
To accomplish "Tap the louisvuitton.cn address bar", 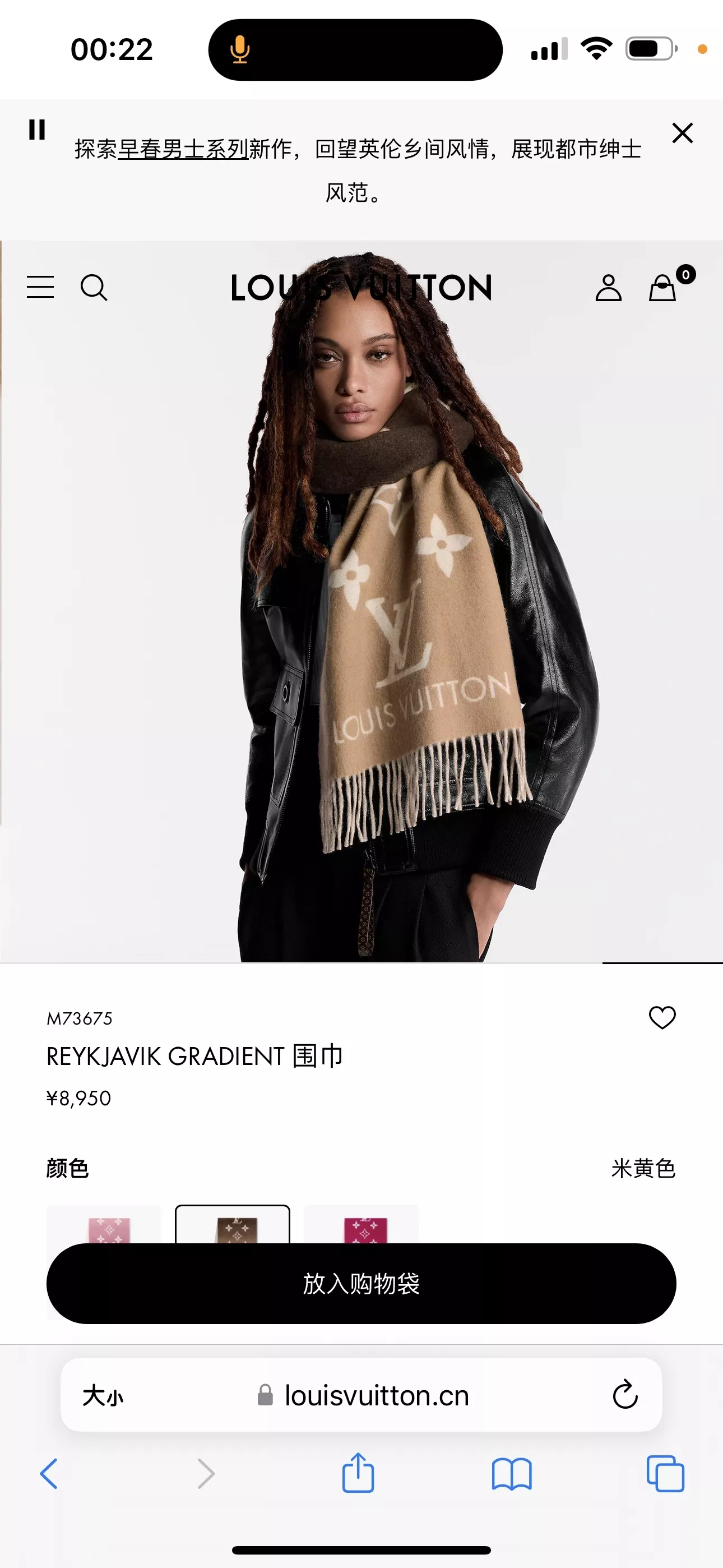I will point(361,1395).
